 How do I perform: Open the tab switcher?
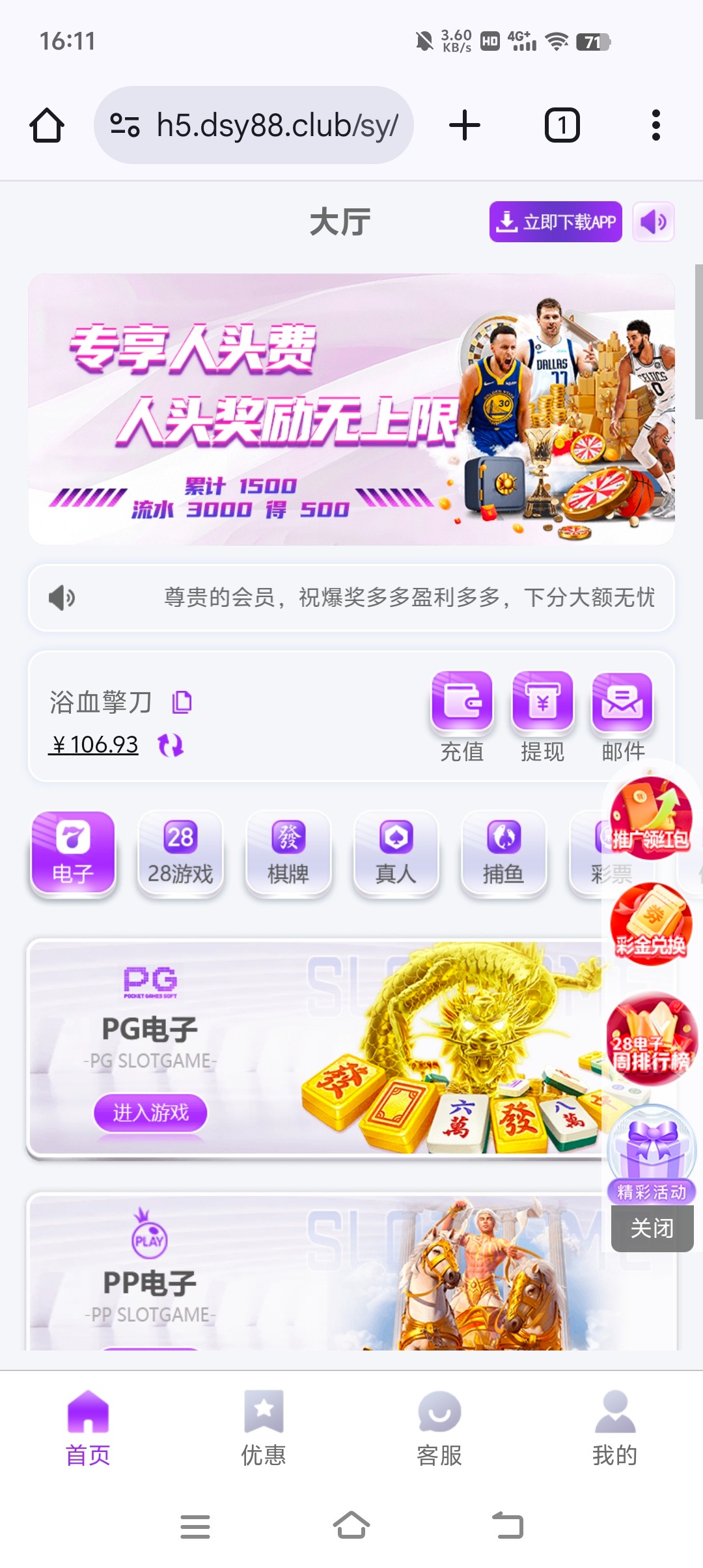point(562,125)
